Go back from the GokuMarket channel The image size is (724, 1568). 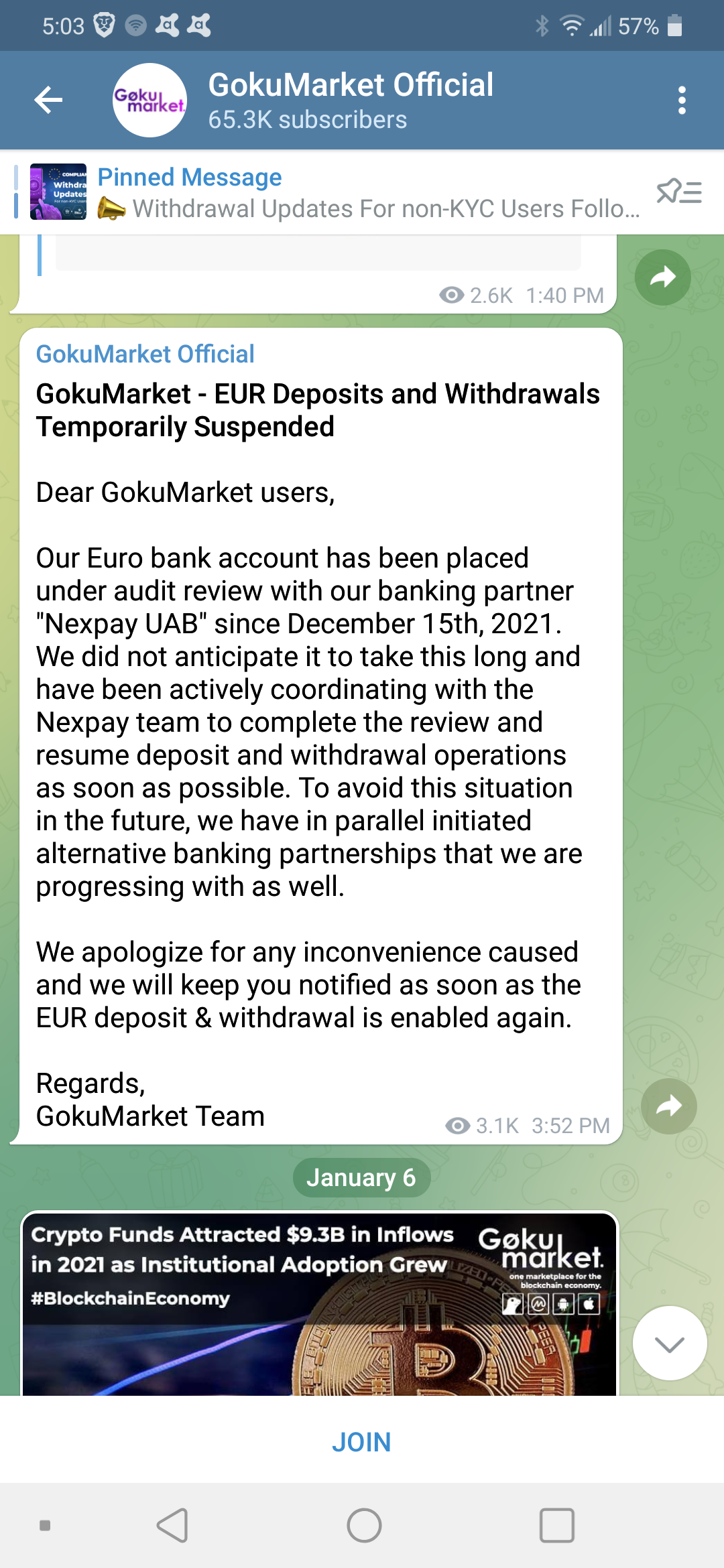coord(48,101)
